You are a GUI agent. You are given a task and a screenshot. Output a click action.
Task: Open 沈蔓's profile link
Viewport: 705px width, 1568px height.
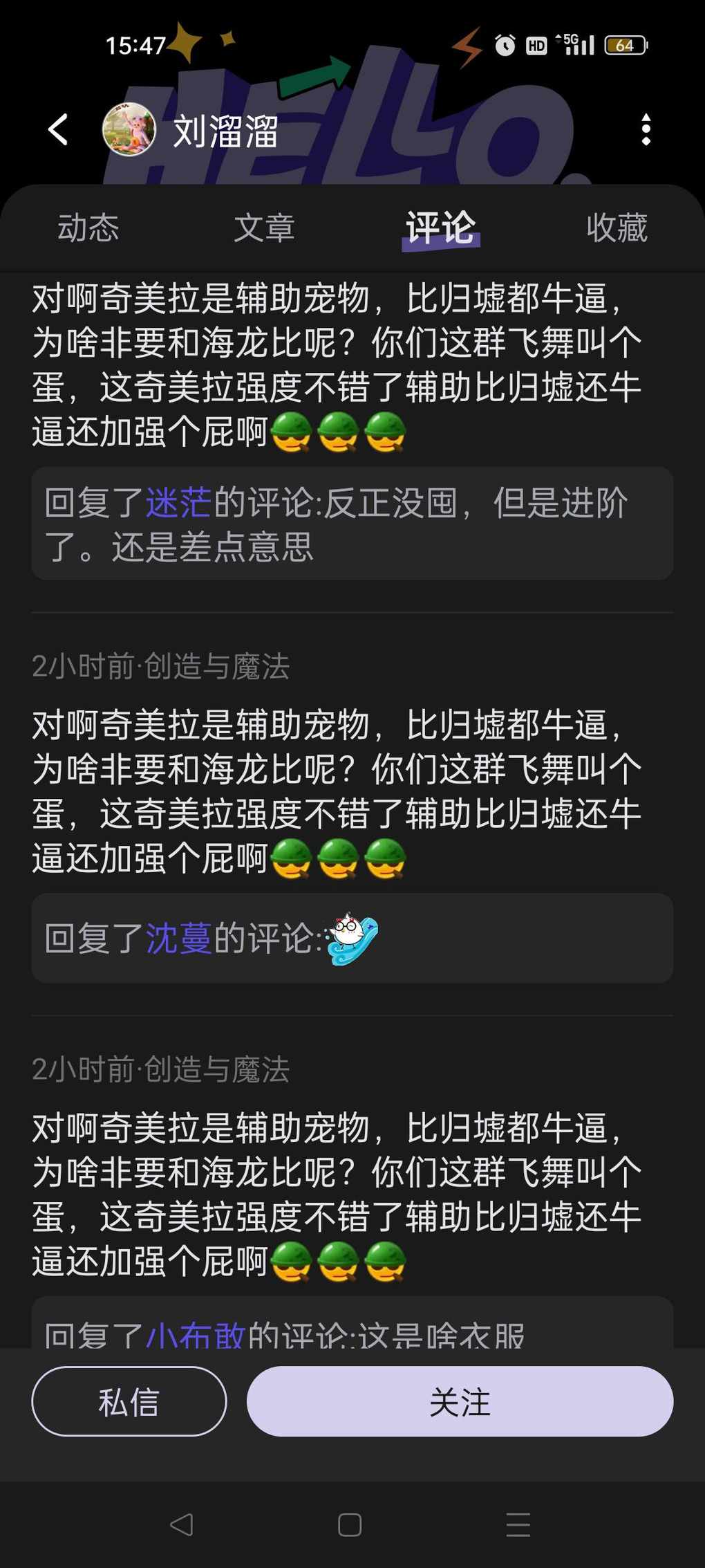pos(178,939)
